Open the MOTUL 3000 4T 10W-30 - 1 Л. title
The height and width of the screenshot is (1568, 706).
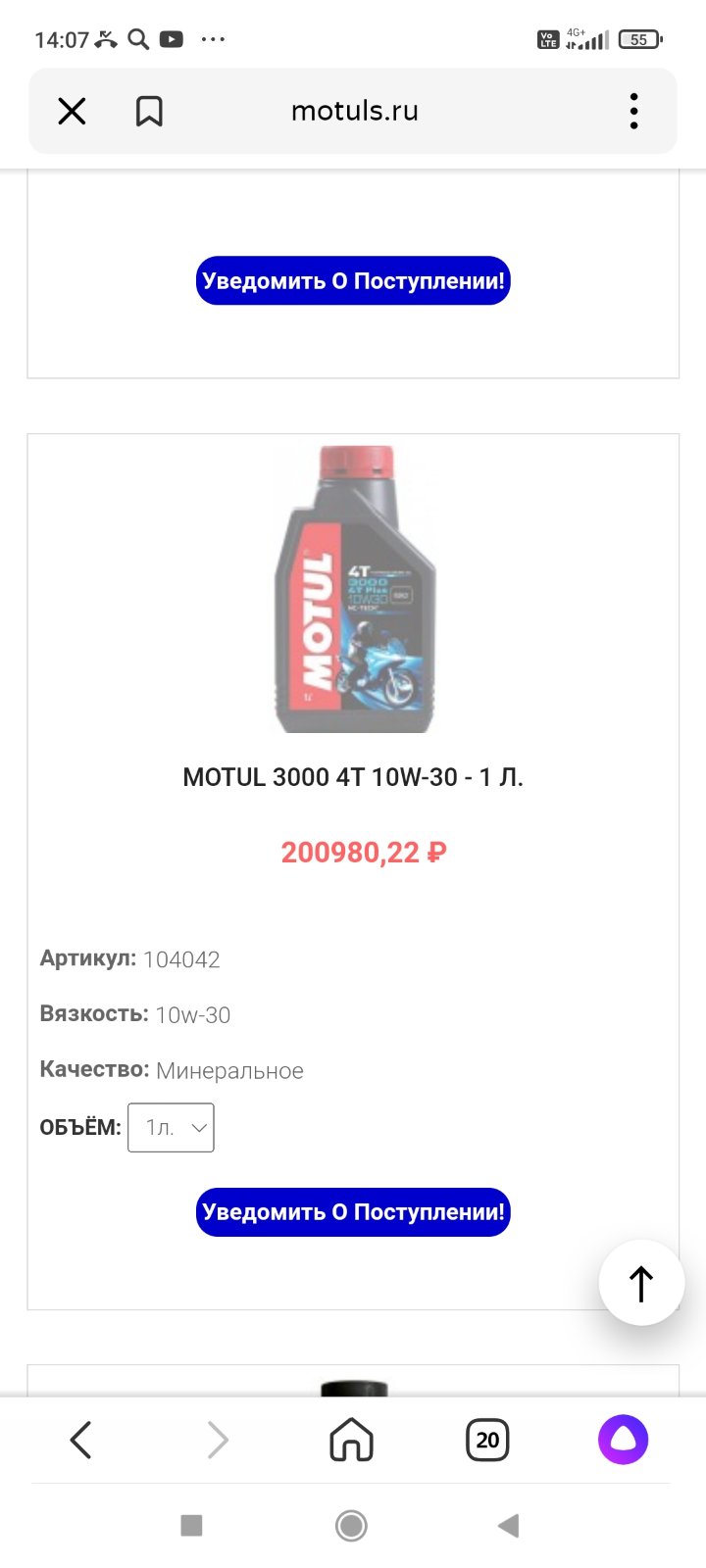(x=353, y=777)
